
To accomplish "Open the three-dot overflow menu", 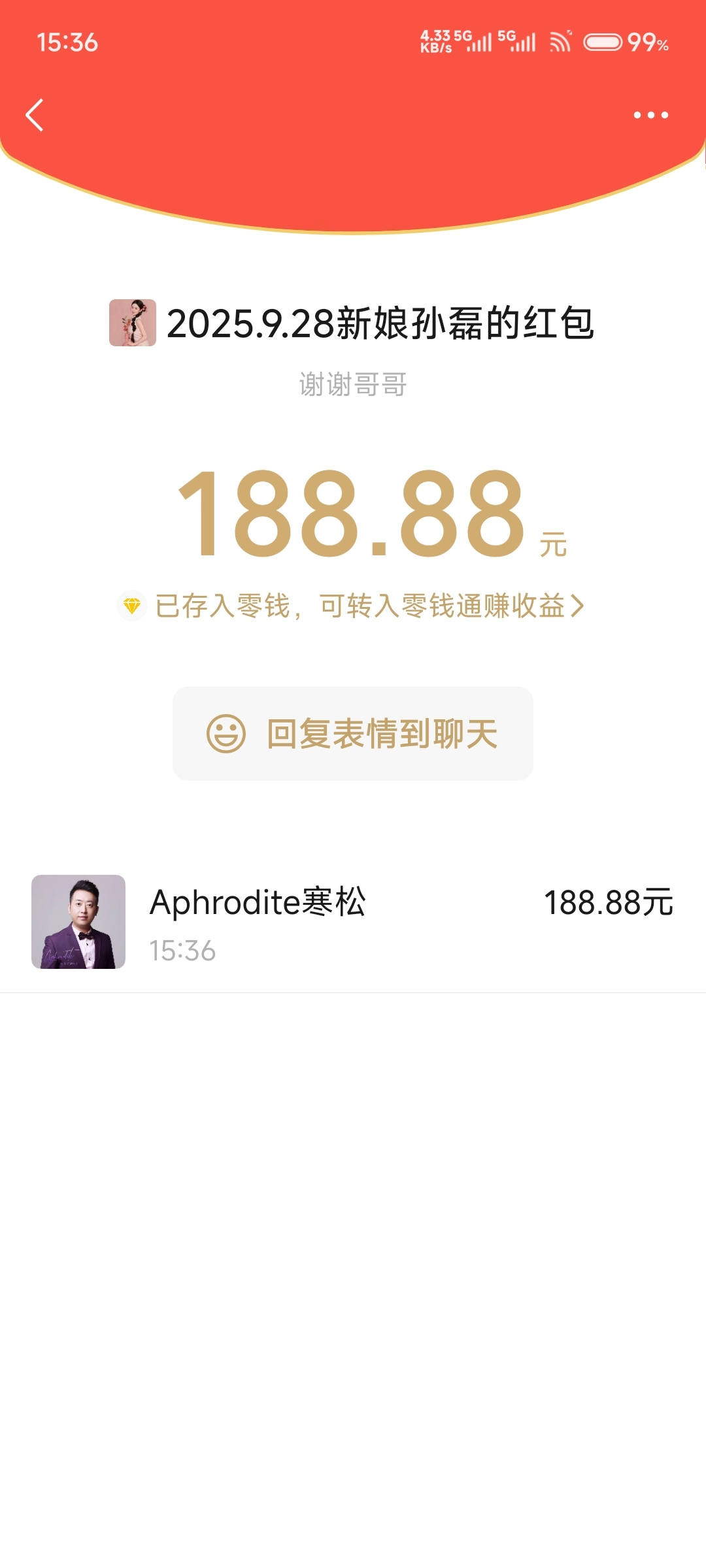I will click(x=650, y=115).
